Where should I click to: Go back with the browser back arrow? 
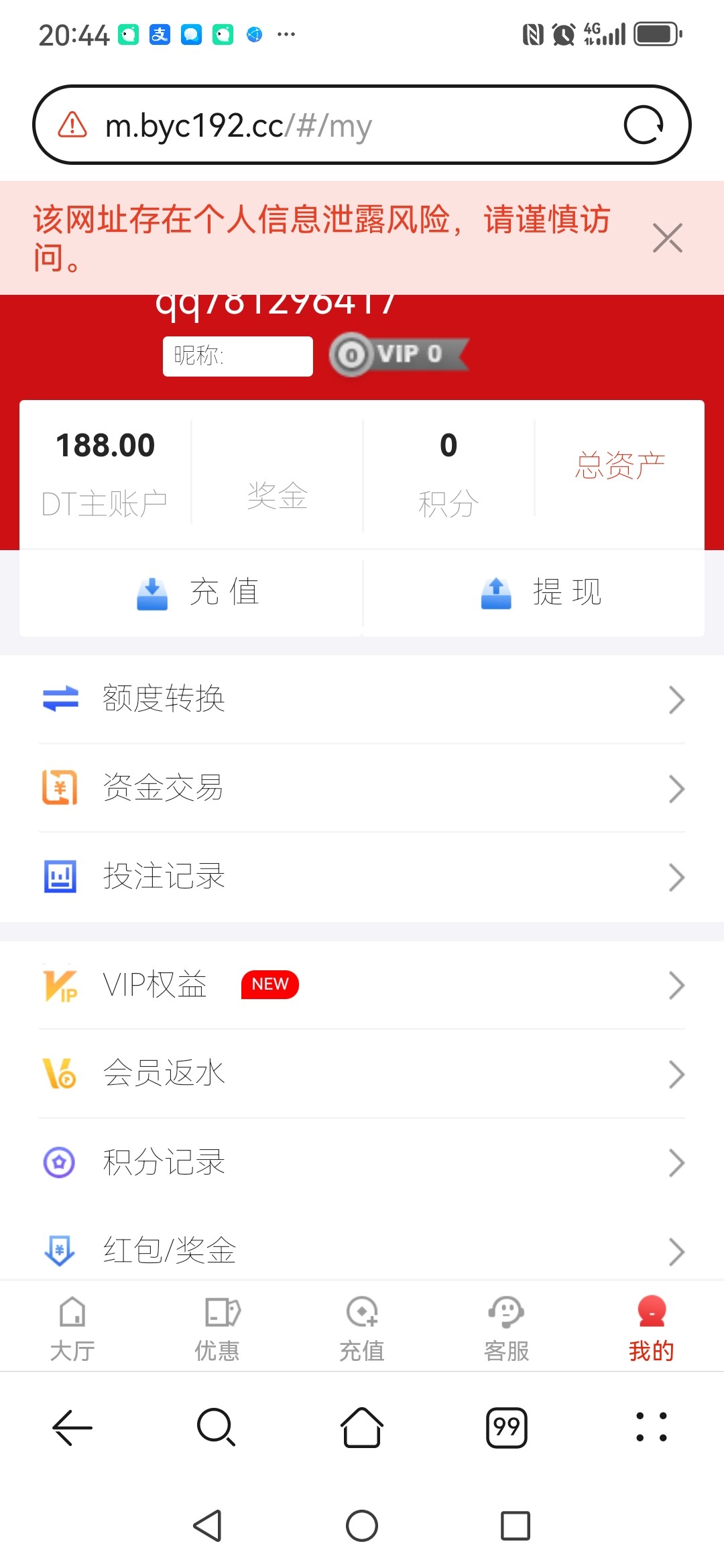72,1427
